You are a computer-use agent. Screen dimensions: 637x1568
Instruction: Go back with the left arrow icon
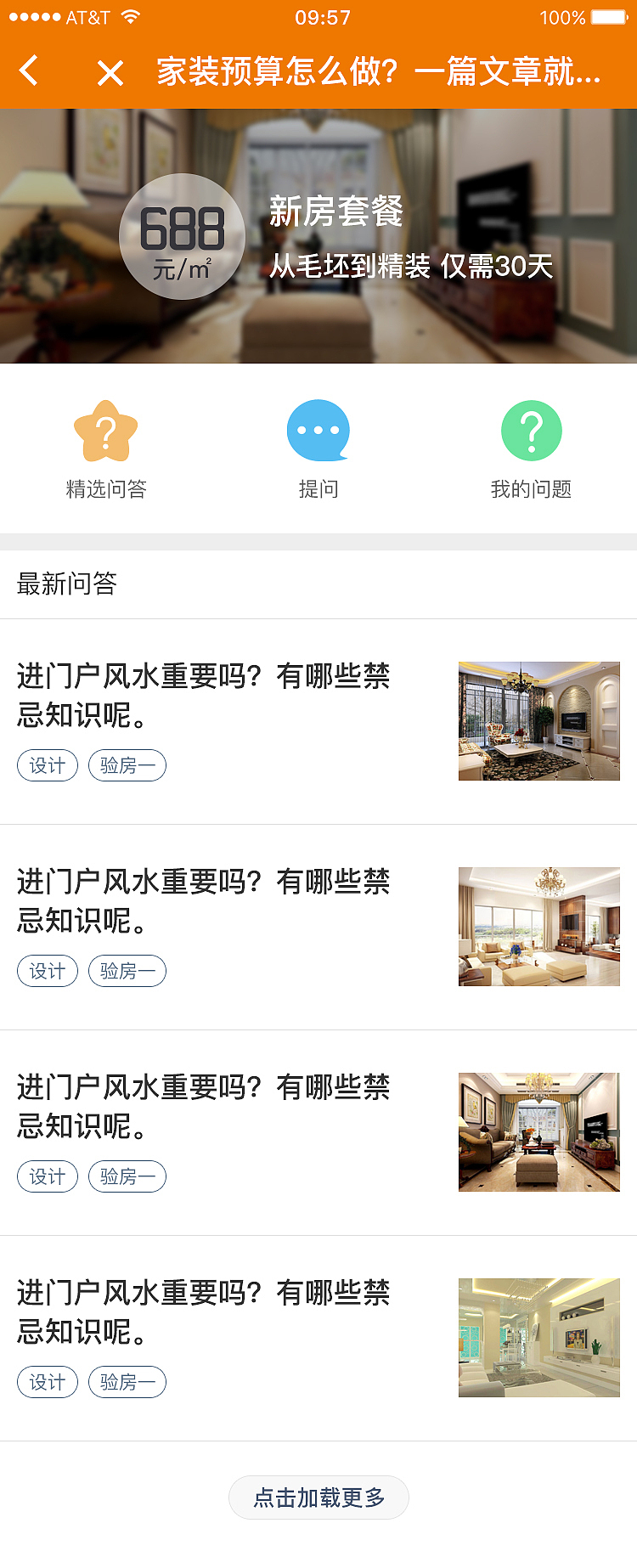tap(28, 73)
